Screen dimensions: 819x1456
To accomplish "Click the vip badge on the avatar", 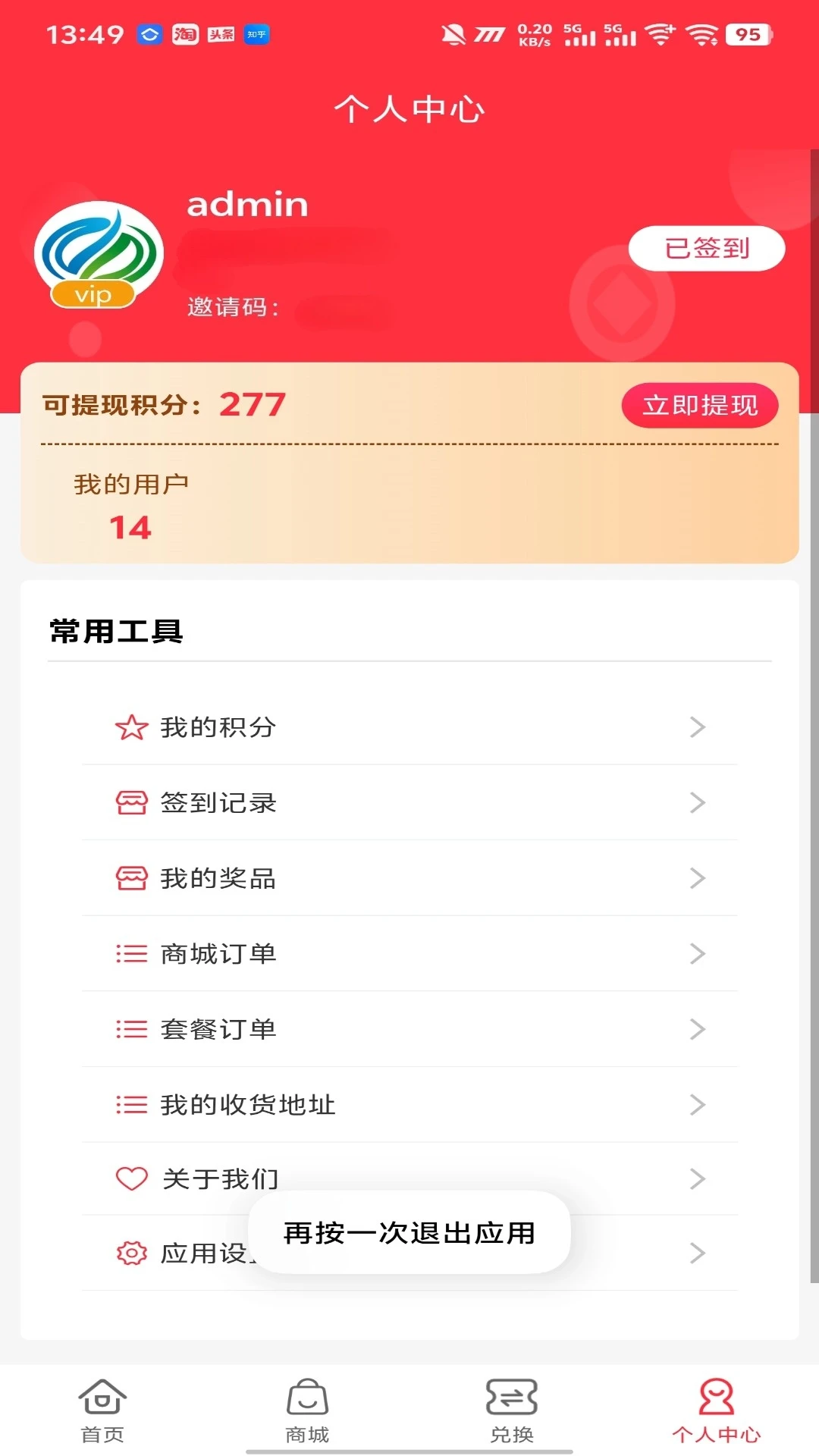I will (x=94, y=295).
